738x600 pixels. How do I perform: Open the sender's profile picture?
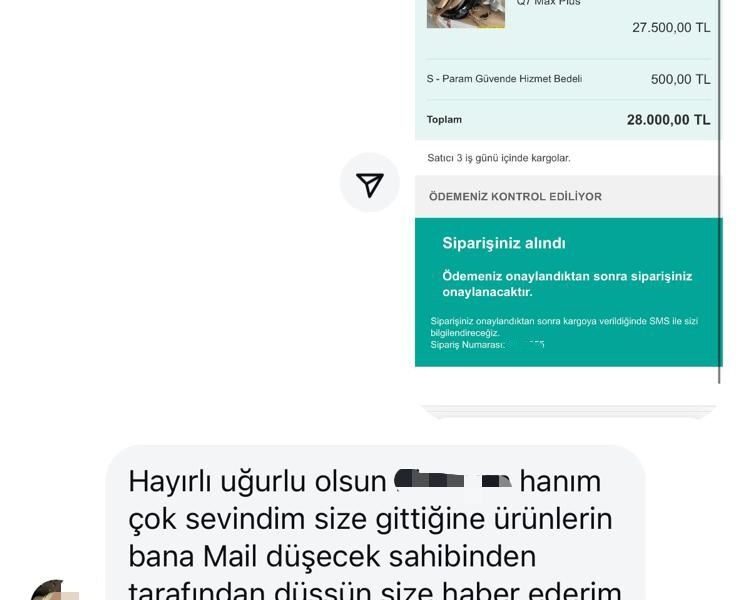tap(55, 590)
